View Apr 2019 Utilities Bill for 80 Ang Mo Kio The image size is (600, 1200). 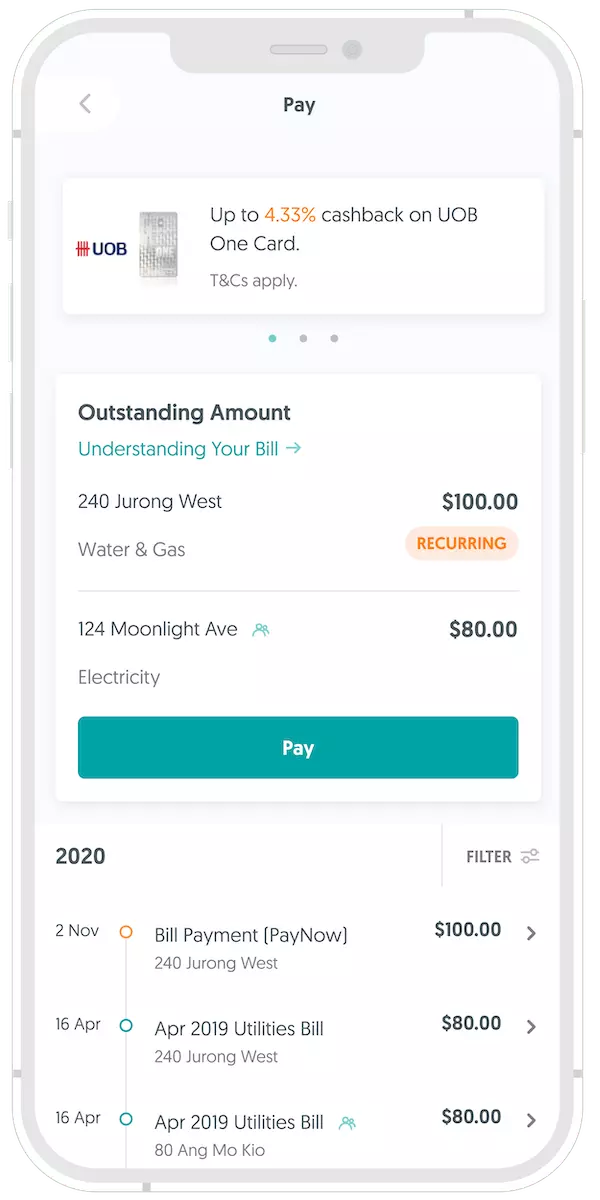click(x=330, y=1134)
